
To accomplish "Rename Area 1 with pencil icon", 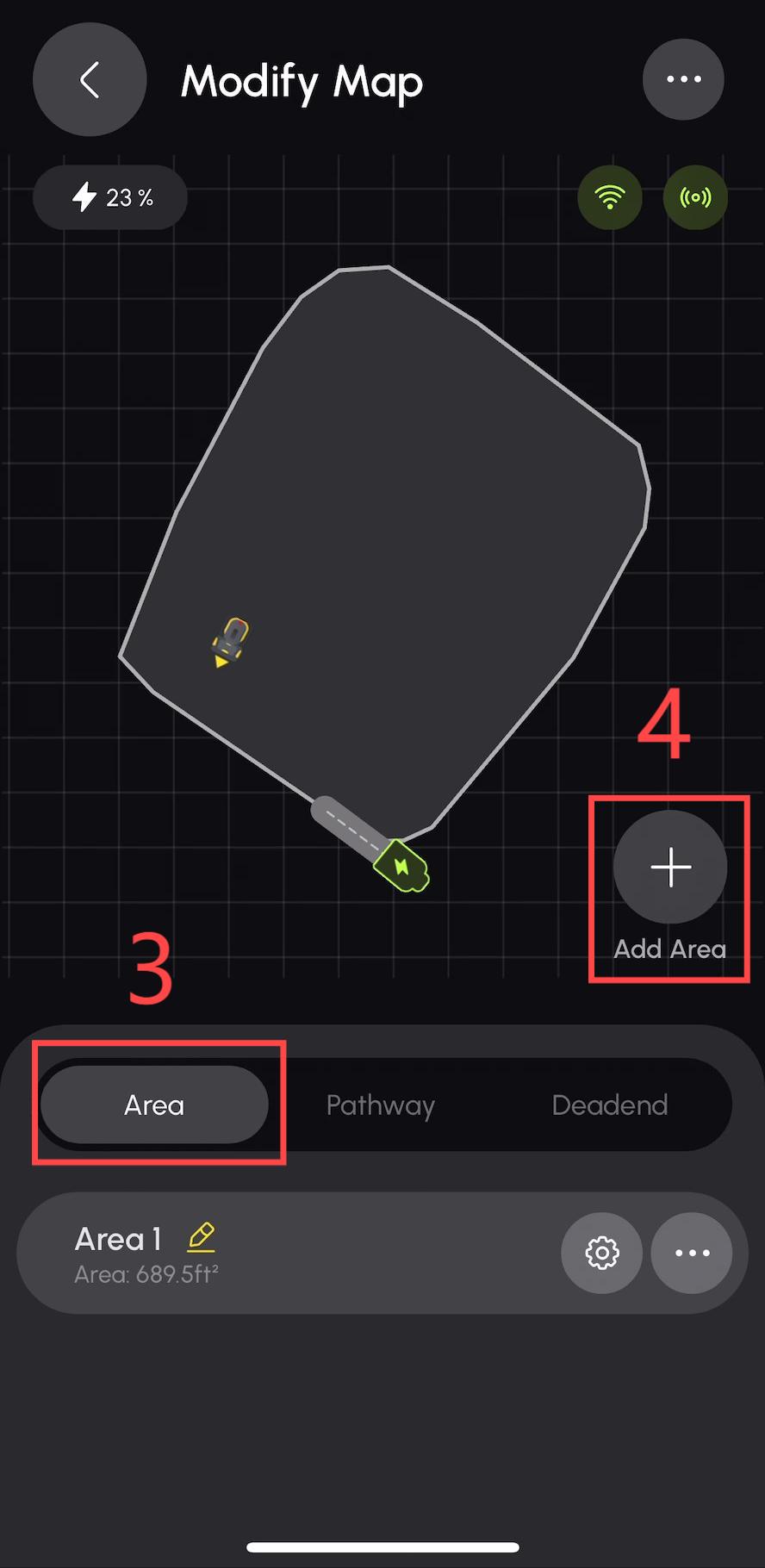I will pos(202,1237).
